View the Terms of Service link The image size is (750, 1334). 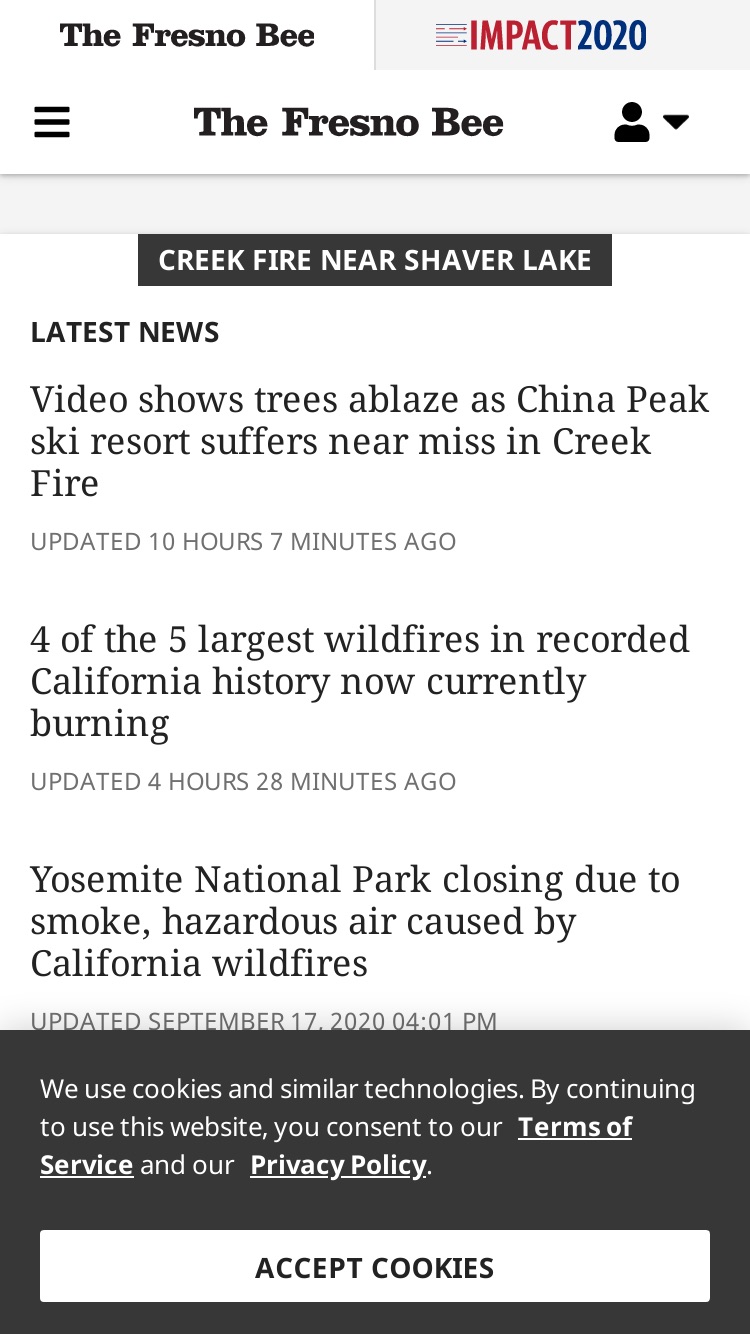coord(336,1146)
